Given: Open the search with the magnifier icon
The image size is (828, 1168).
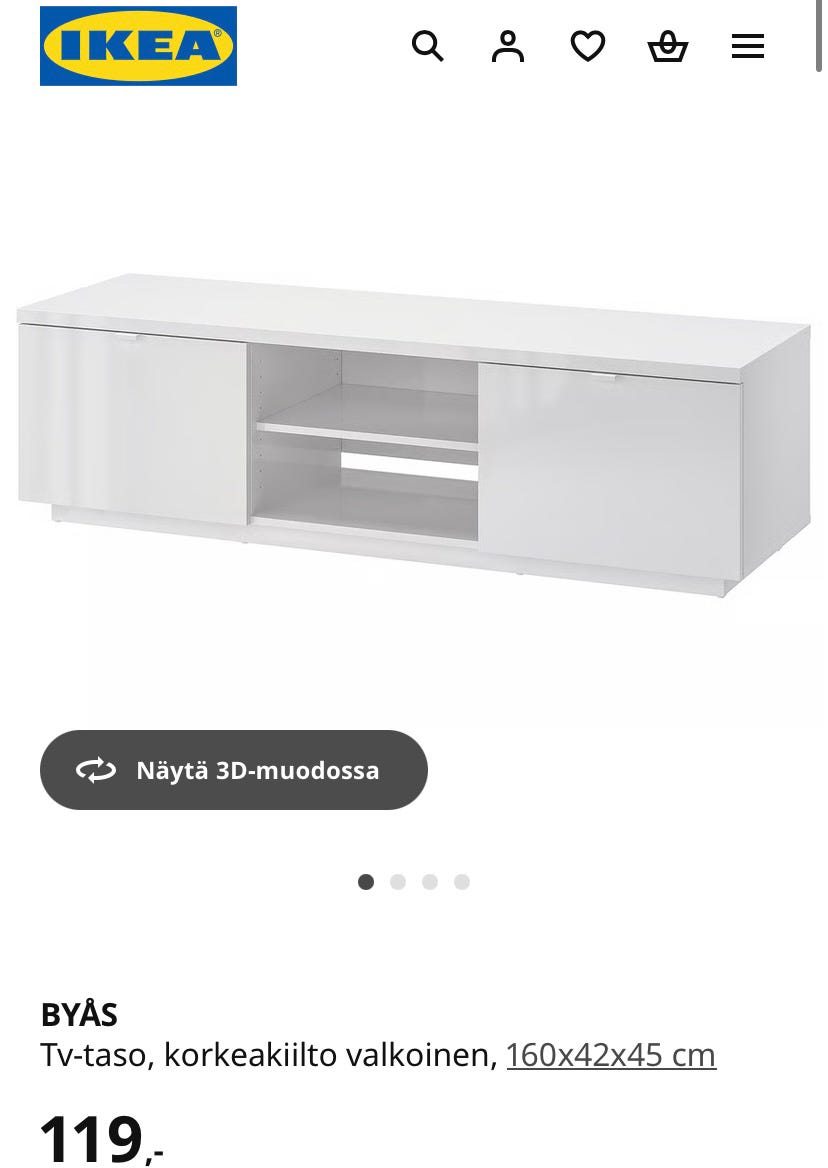Looking at the screenshot, I should click(x=428, y=46).
